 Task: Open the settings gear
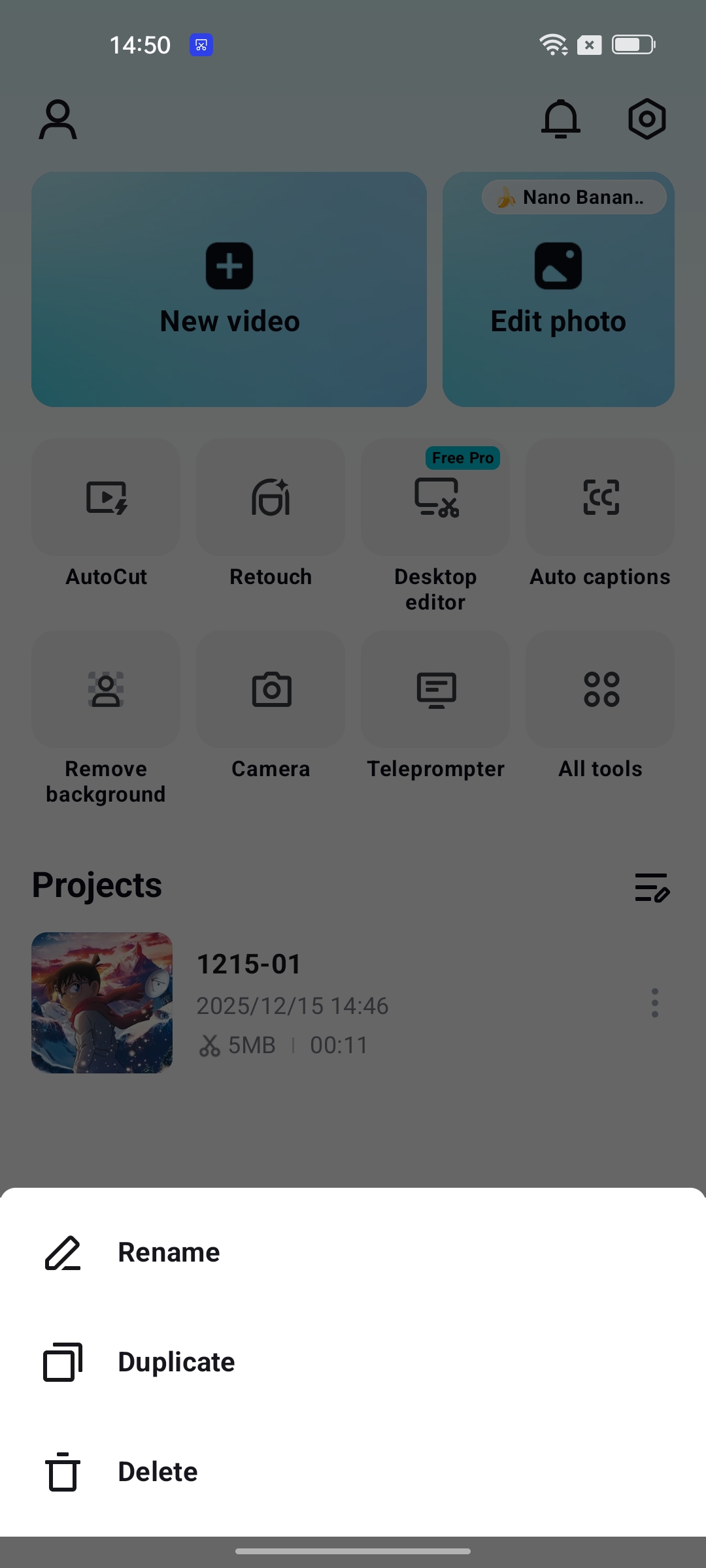tap(647, 119)
